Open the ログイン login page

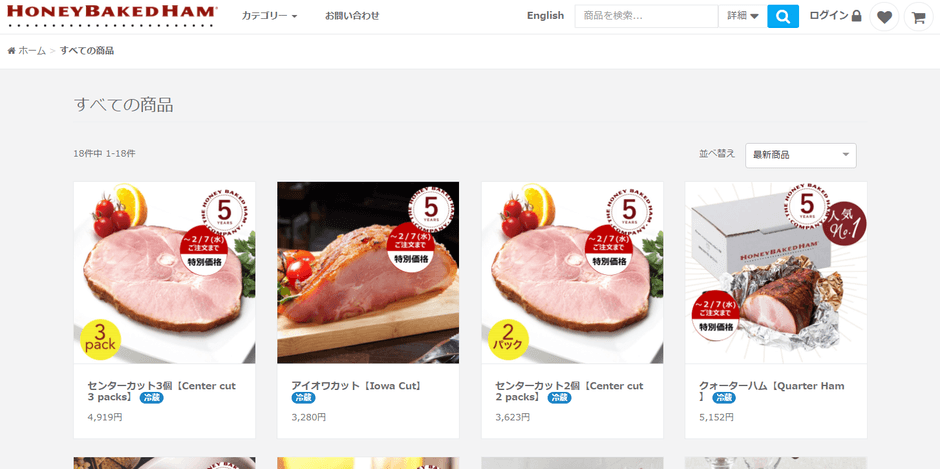pos(835,16)
